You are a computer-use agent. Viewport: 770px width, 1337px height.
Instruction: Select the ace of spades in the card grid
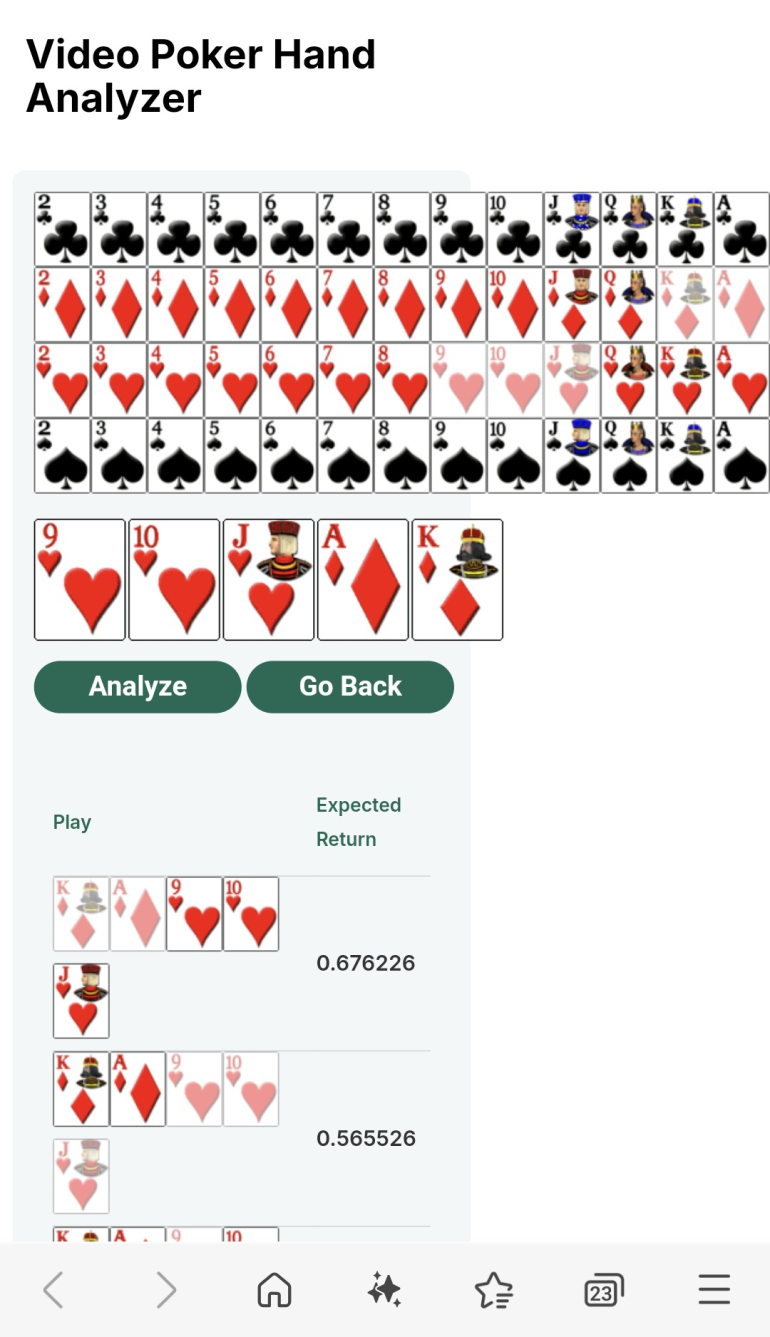tap(741, 456)
